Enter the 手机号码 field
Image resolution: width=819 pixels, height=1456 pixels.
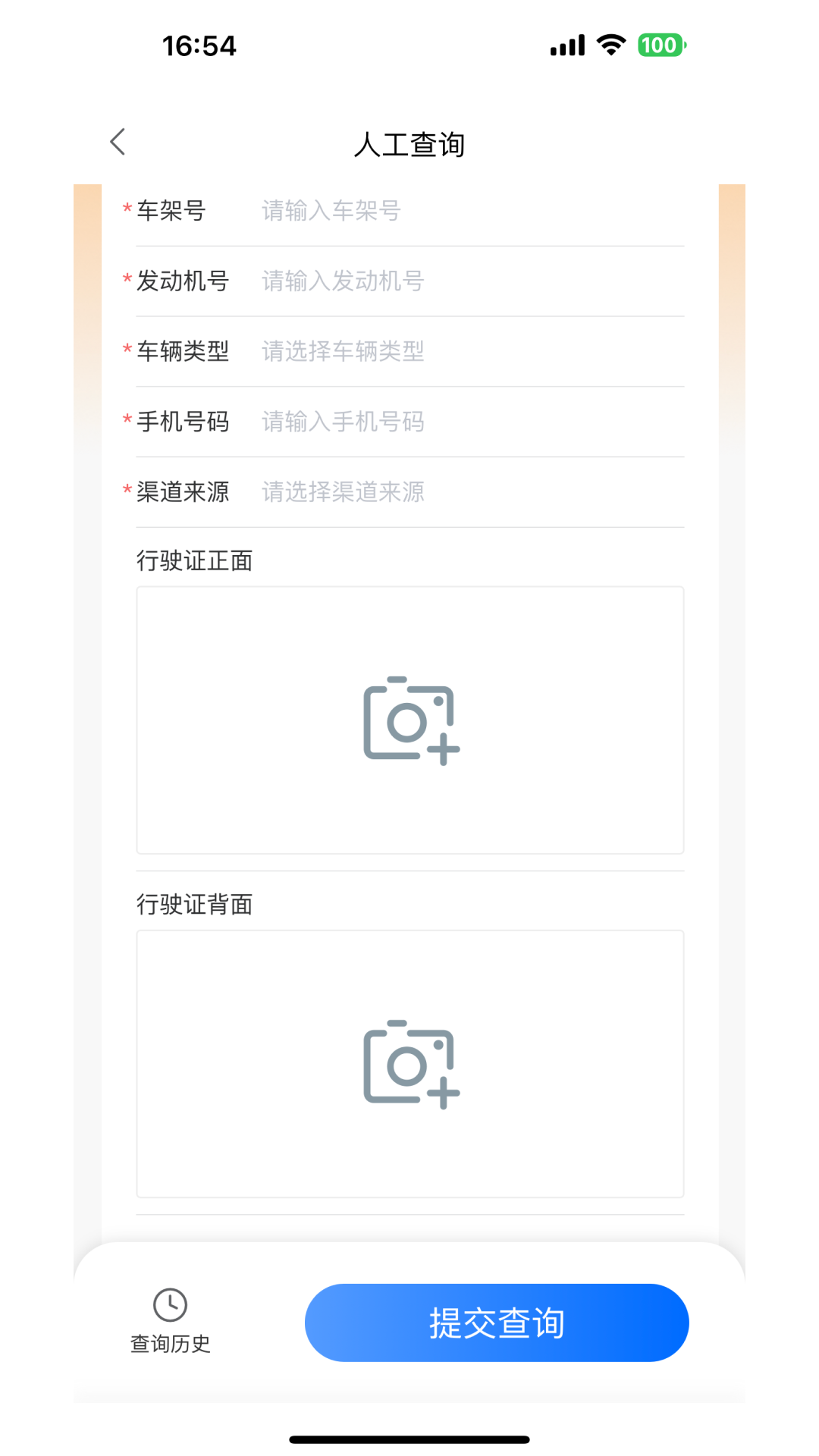pos(472,422)
